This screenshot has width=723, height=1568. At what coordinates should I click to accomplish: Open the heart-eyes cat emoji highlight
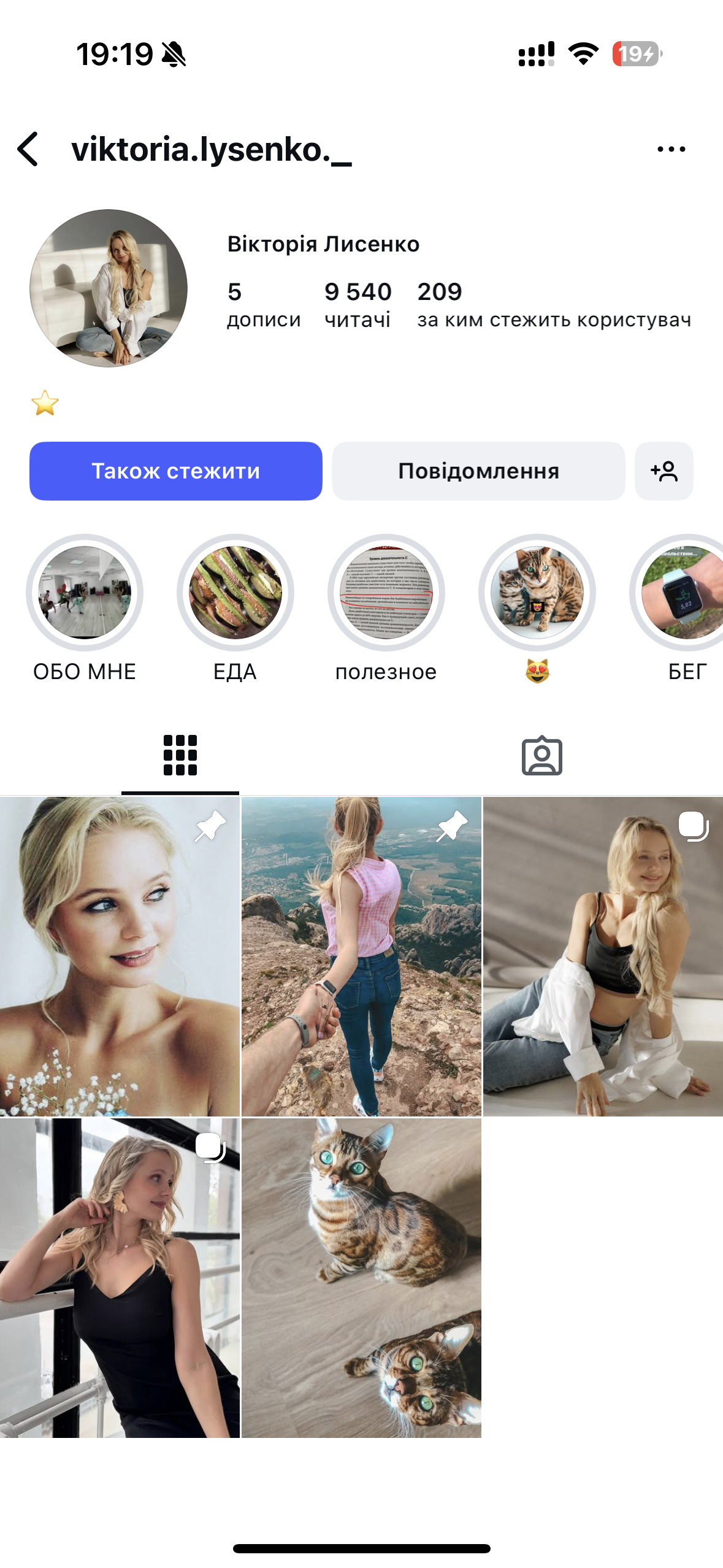[x=537, y=593]
